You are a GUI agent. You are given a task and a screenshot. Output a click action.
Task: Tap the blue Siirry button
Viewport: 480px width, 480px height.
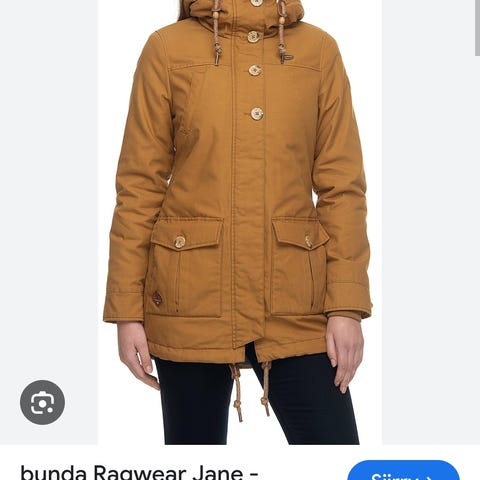pyautogui.click(x=403, y=470)
